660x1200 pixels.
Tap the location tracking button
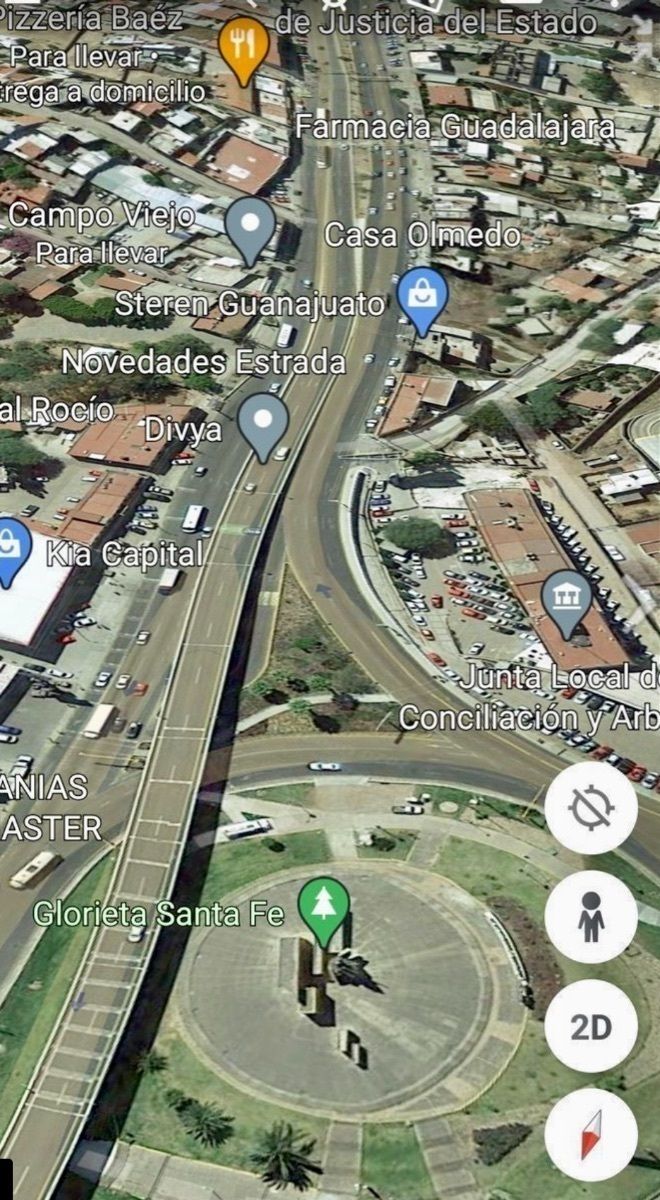click(x=591, y=808)
